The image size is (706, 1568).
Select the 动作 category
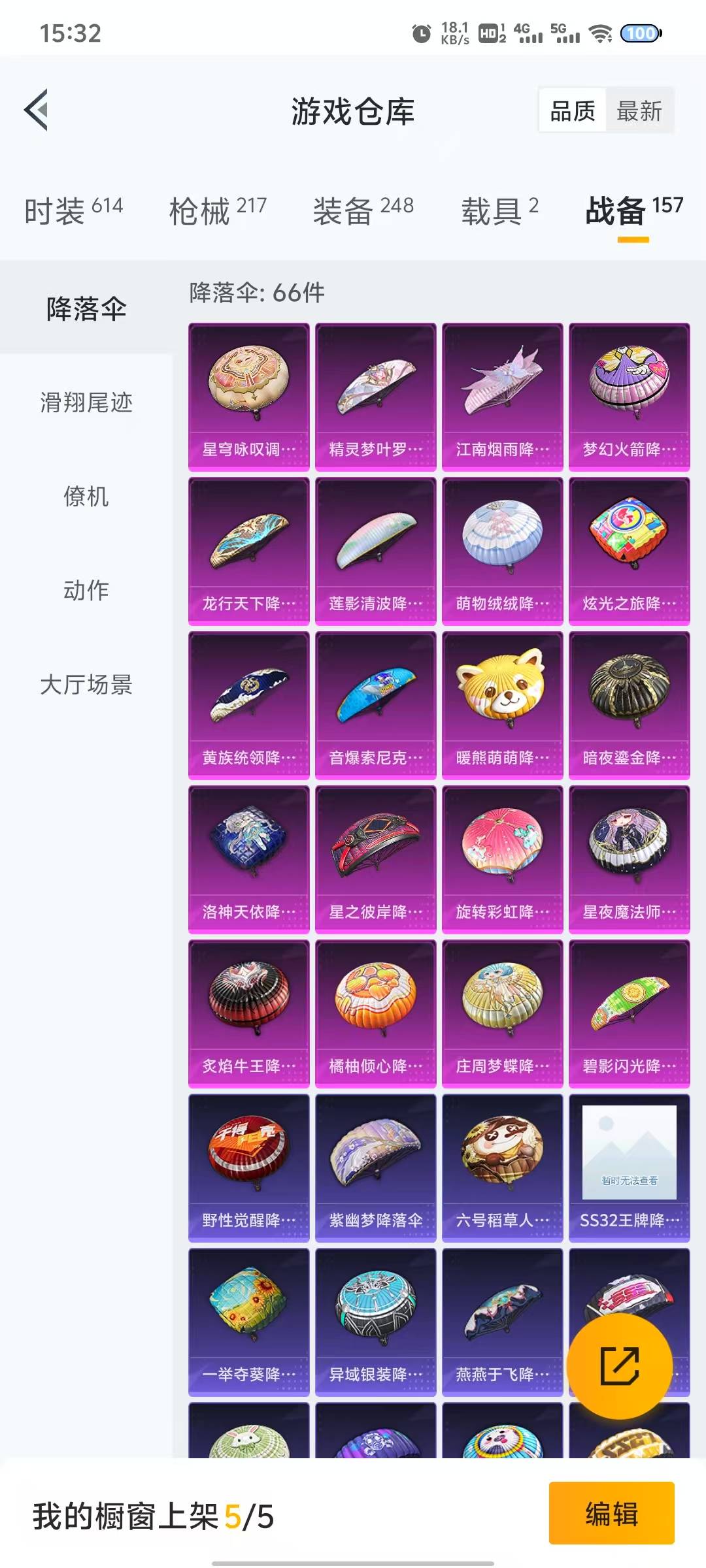(x=86, y=591)
